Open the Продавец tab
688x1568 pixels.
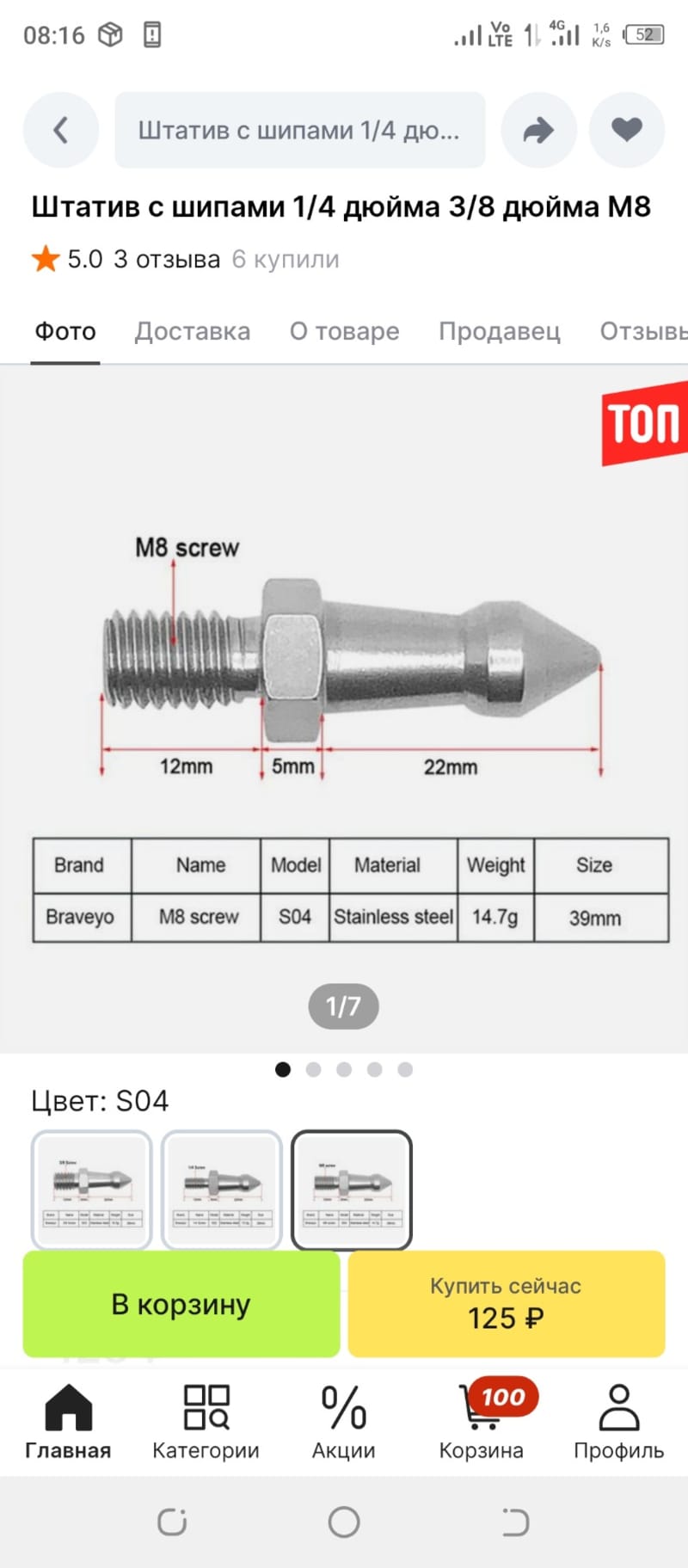tap(500, 331)
